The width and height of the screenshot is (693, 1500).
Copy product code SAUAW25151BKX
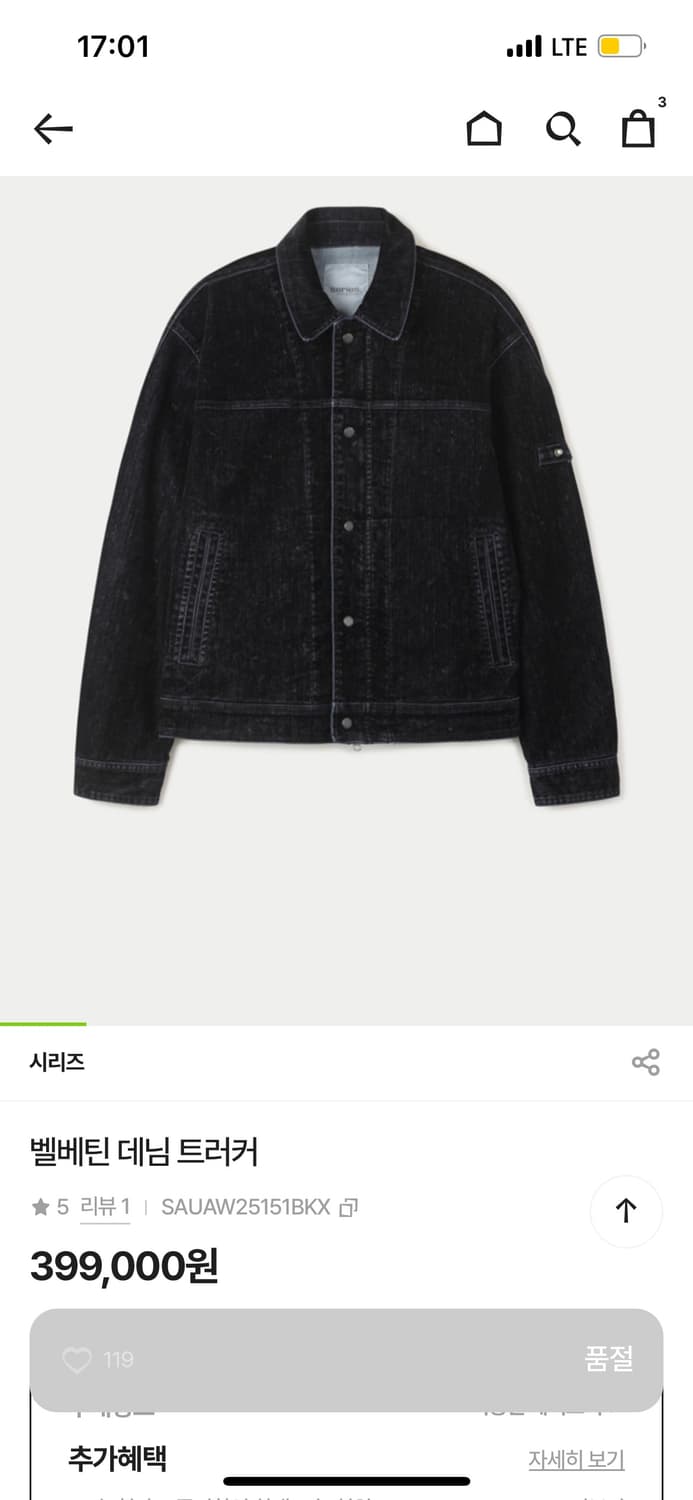348,1208
